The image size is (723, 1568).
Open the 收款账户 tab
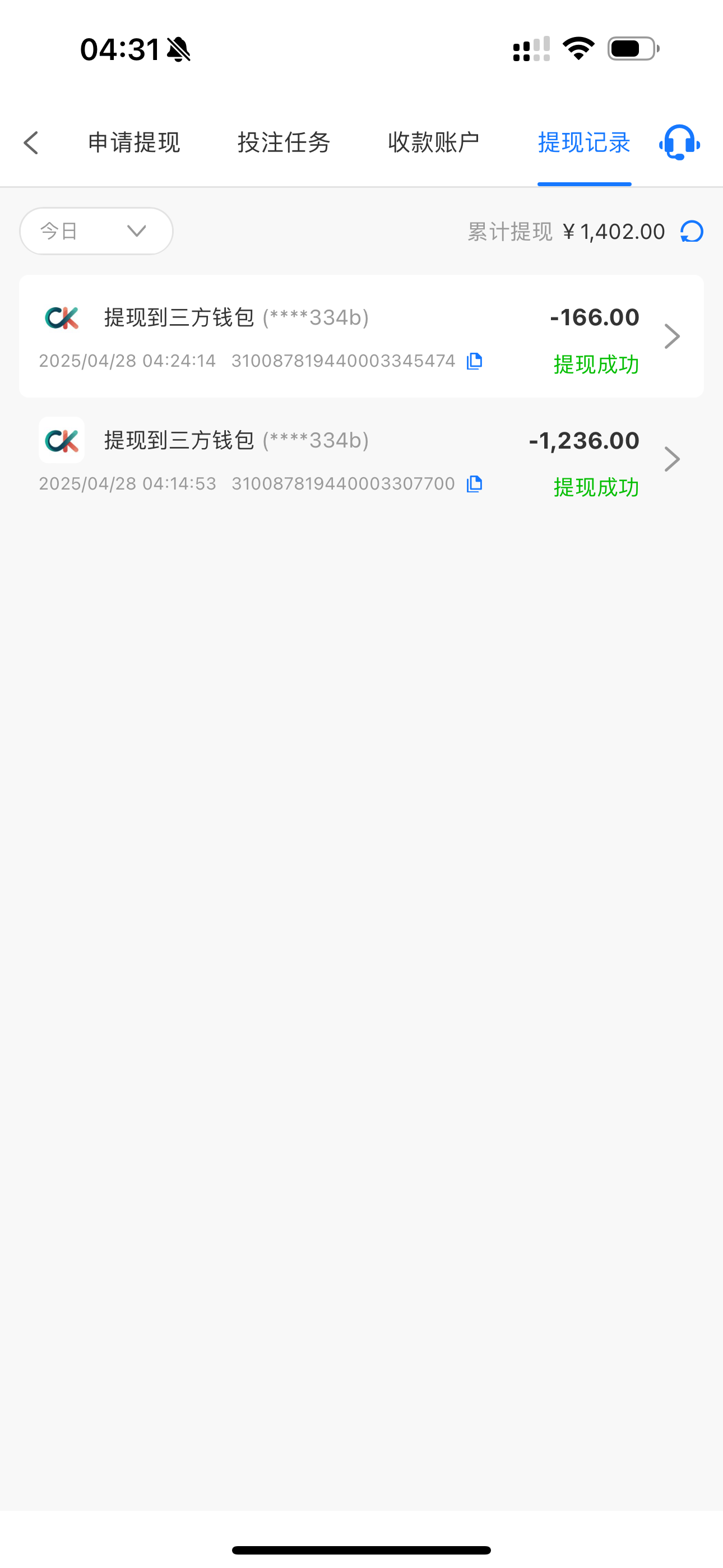(x=433, y=143)
